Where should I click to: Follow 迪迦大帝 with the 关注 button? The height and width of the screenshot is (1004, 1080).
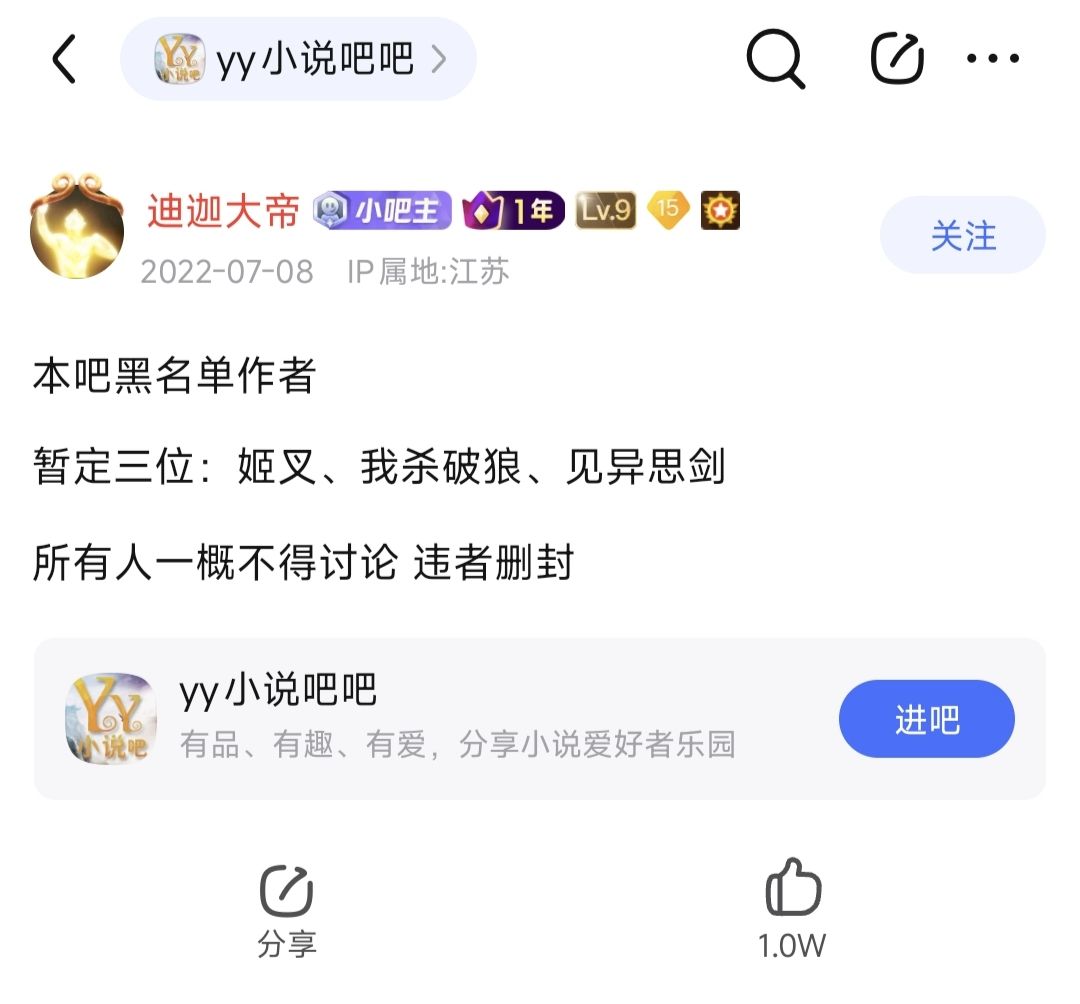[x=962, y=236]
